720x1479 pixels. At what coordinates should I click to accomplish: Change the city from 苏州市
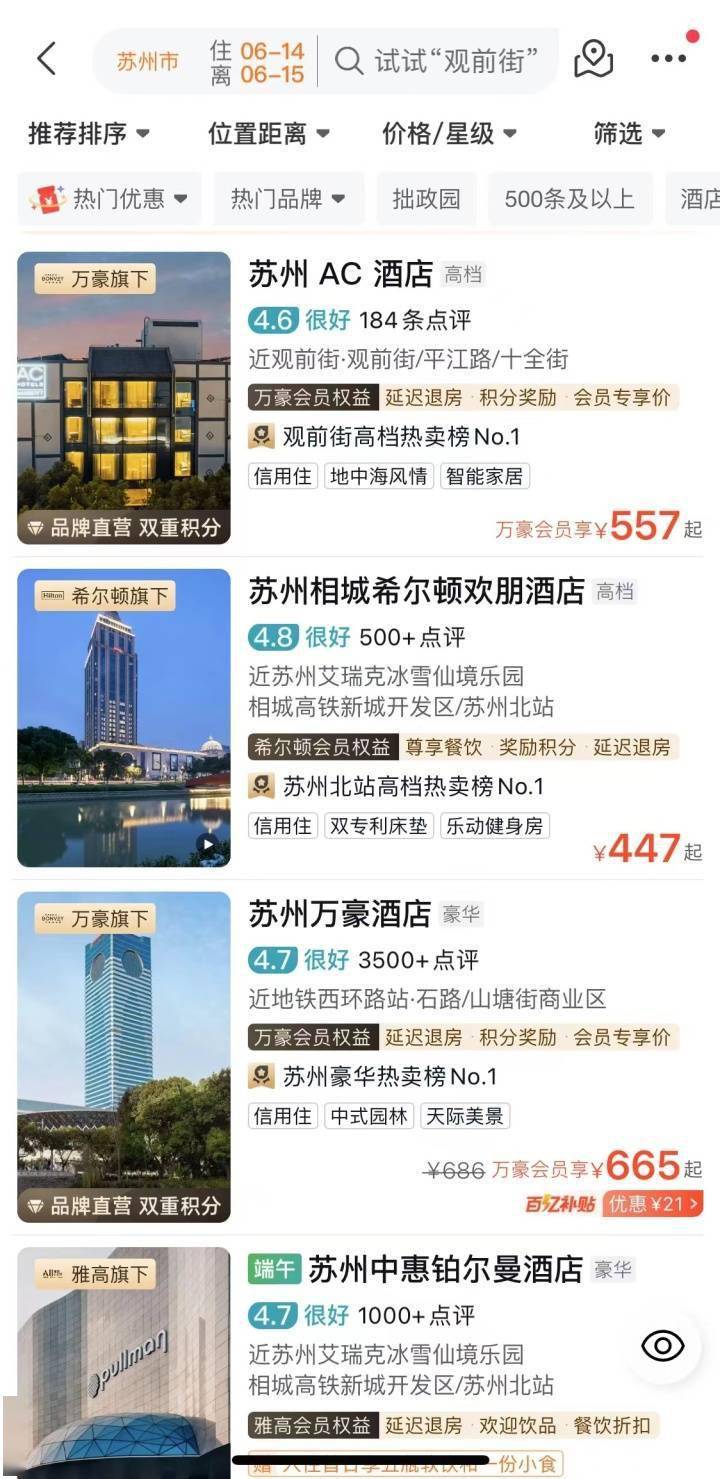148,61
